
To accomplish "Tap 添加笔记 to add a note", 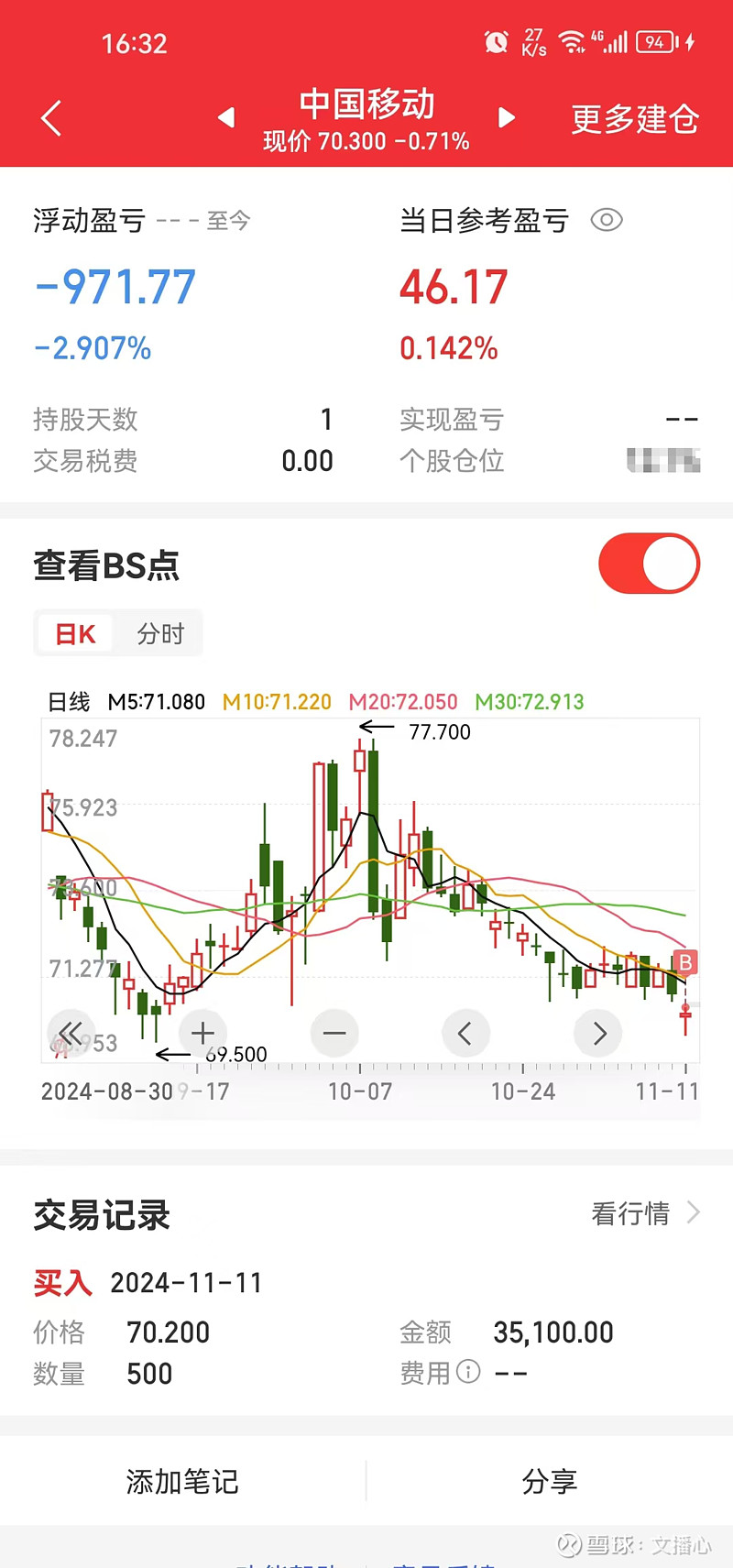I will coord(182,1481).
